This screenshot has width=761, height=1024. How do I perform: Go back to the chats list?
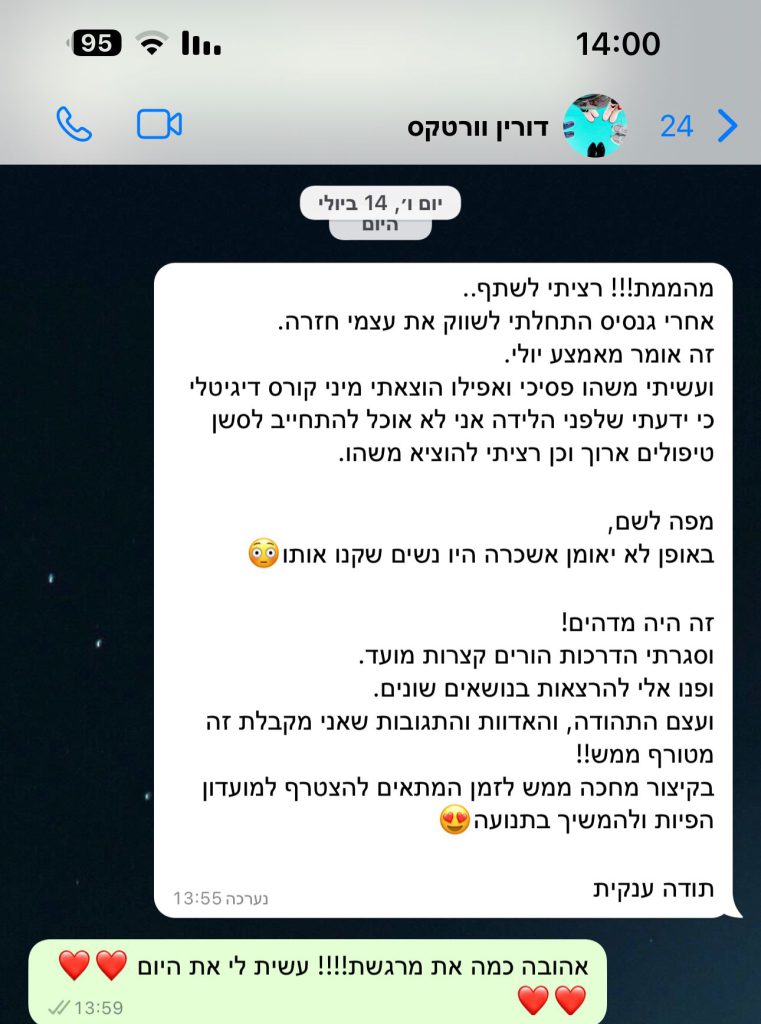click(727, 126)
